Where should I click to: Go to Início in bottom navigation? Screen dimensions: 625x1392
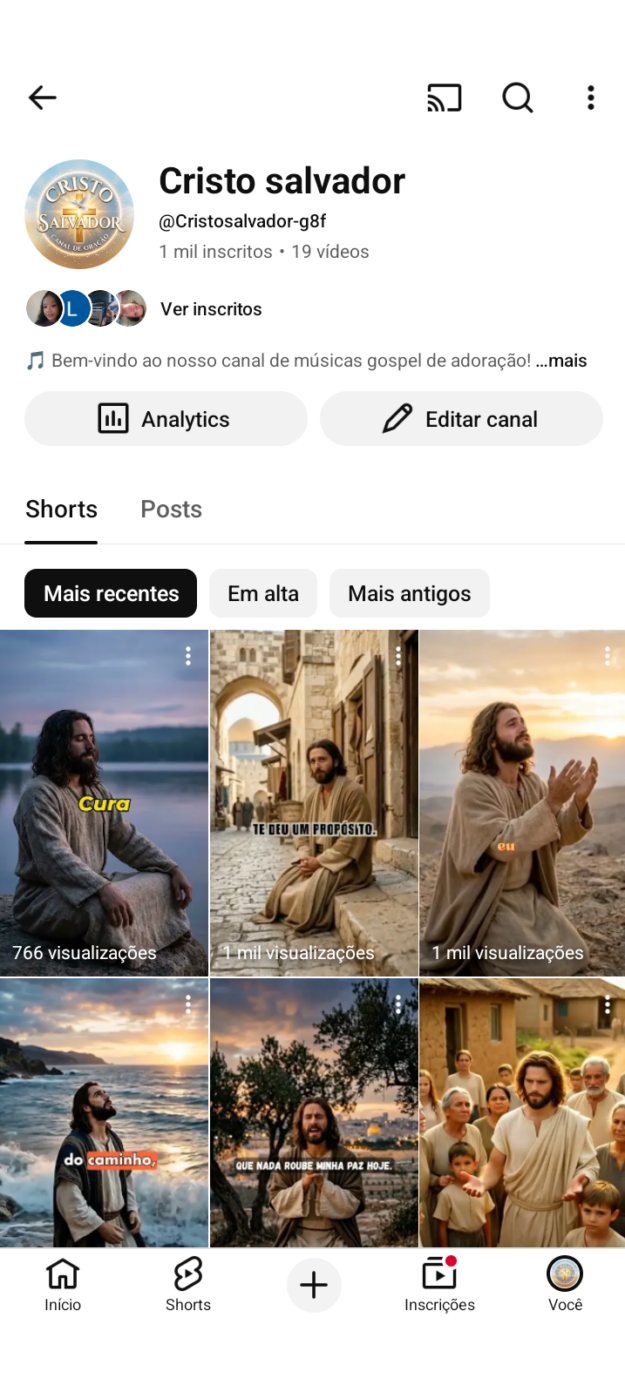pyautogui.click(x=62, y=1285)
